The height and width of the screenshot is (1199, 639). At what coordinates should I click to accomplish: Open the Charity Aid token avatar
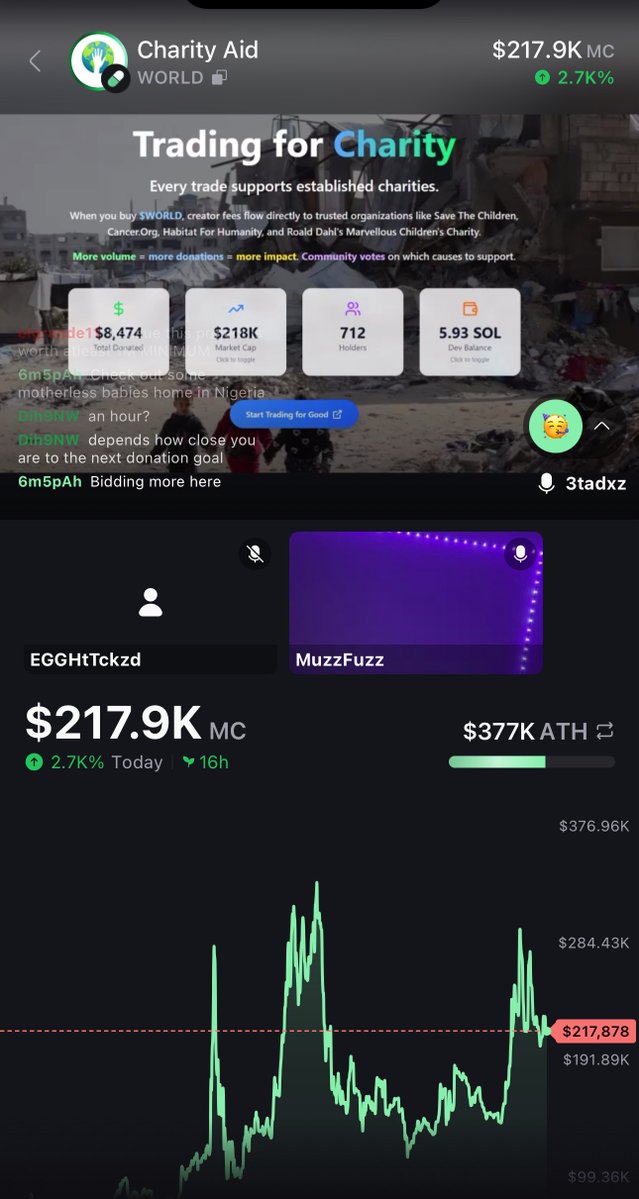point(98,61)
